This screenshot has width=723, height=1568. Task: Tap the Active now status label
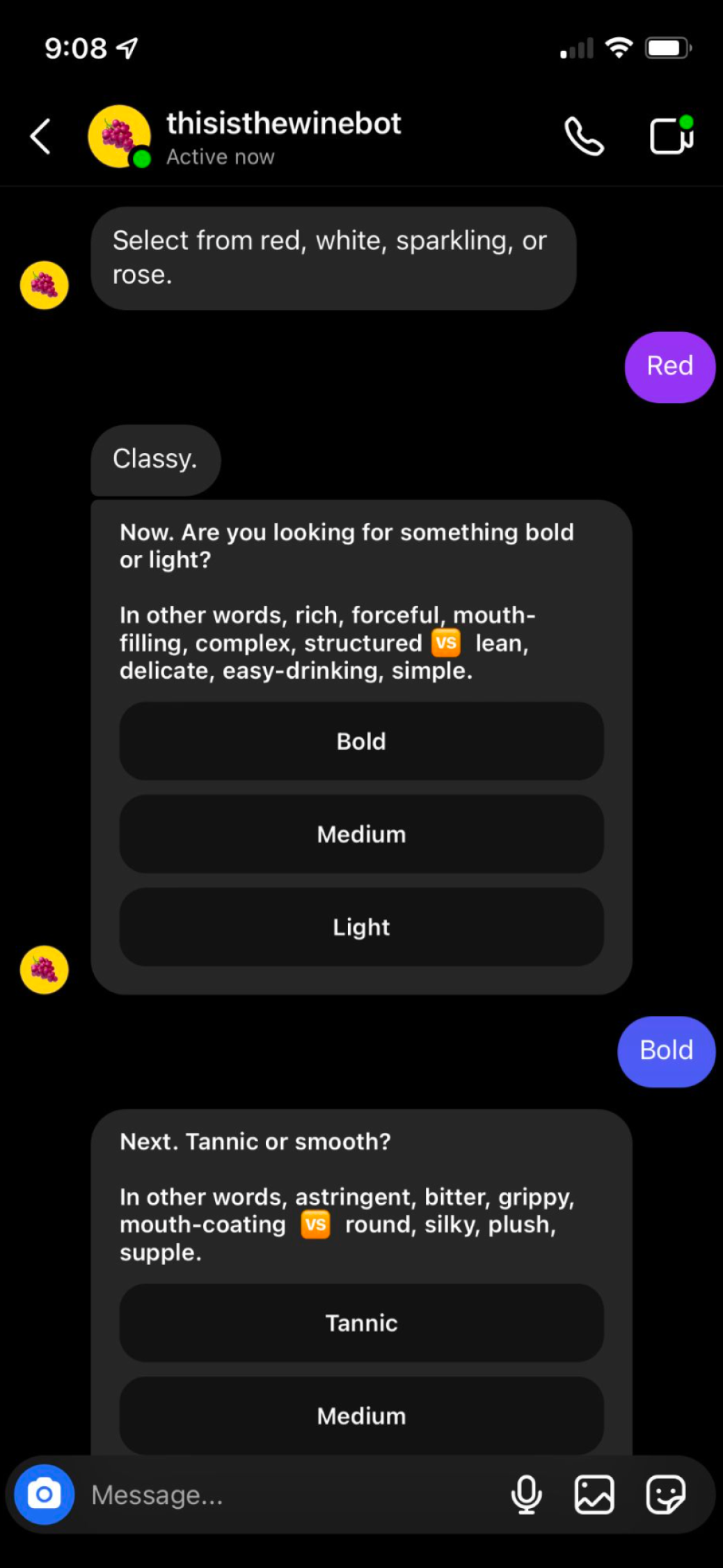220,156
